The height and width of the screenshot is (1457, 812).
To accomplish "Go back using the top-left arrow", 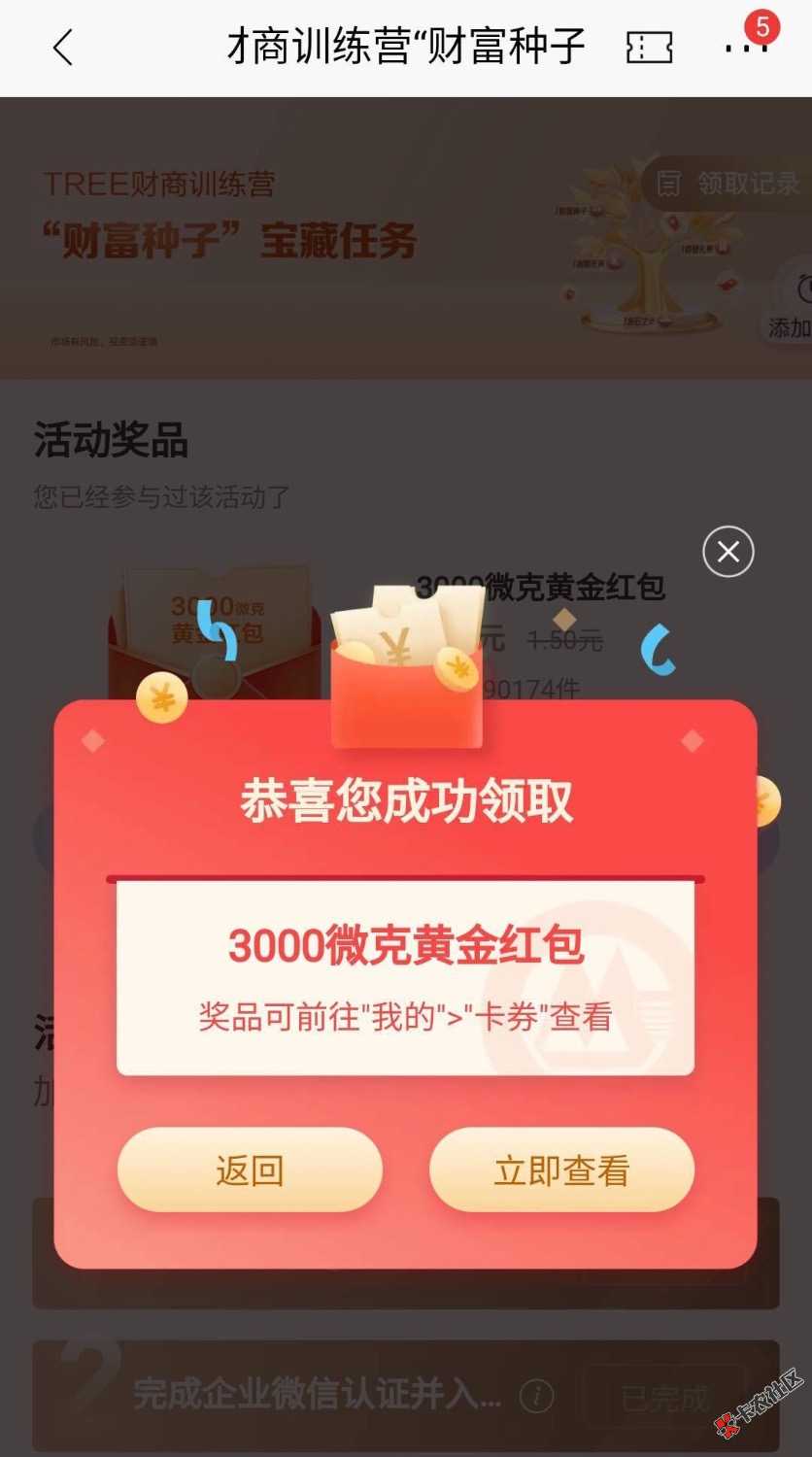I will pyautogui.click(x=63, y=47).
